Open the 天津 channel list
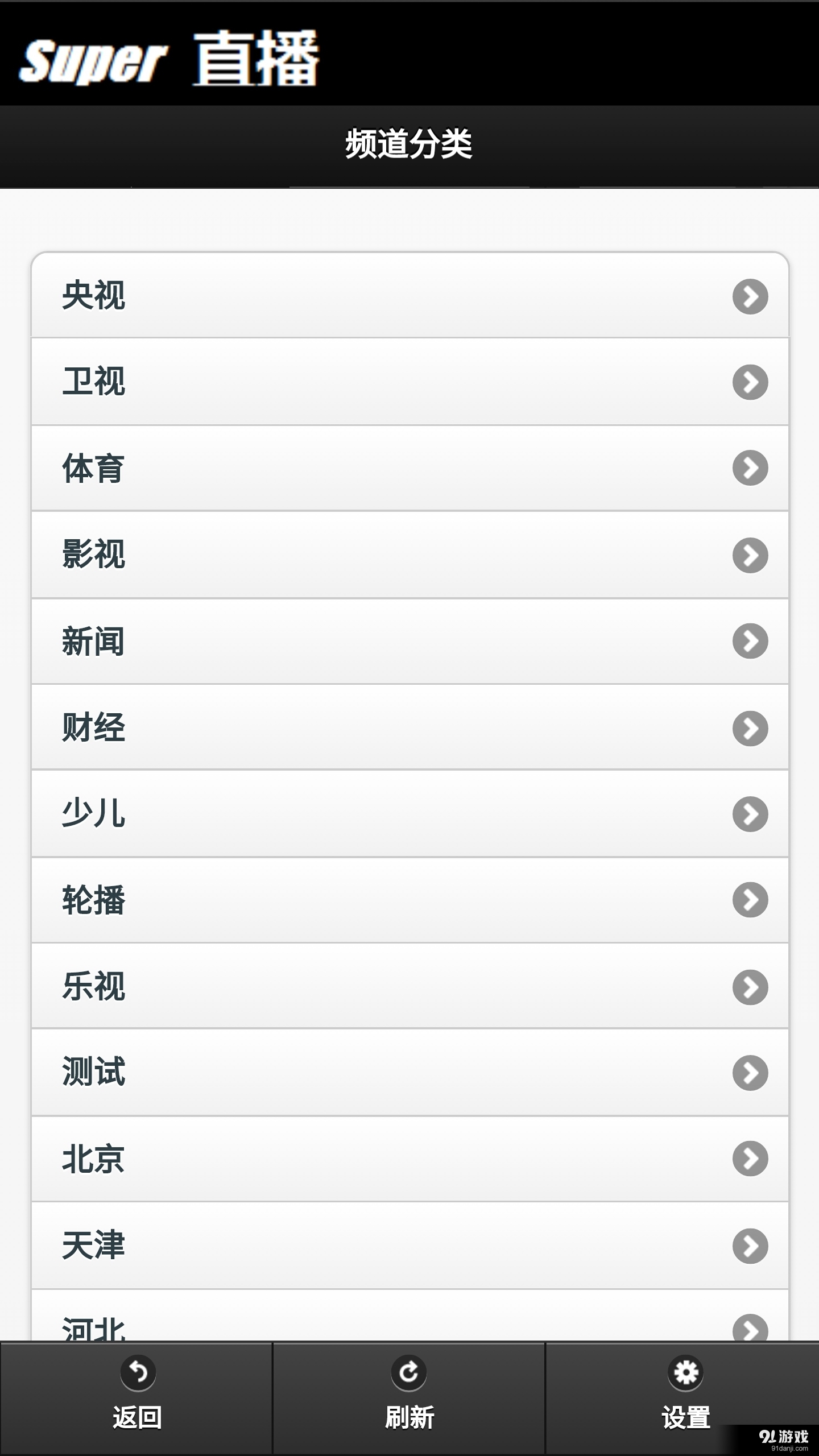The image size is (819, 1456). point(409,1246)
